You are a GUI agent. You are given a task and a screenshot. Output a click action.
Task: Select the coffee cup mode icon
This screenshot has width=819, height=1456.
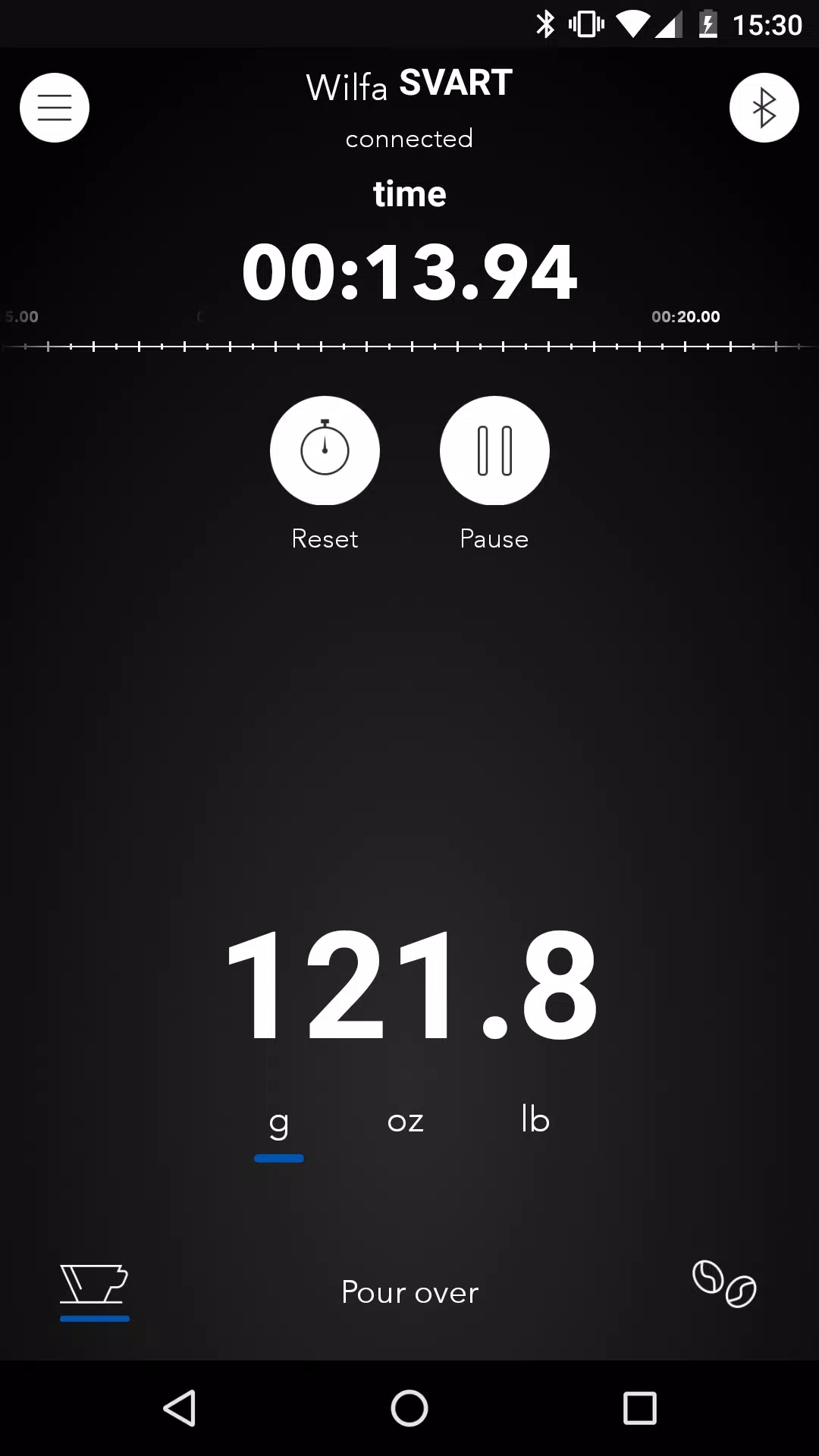[94, 1285]
